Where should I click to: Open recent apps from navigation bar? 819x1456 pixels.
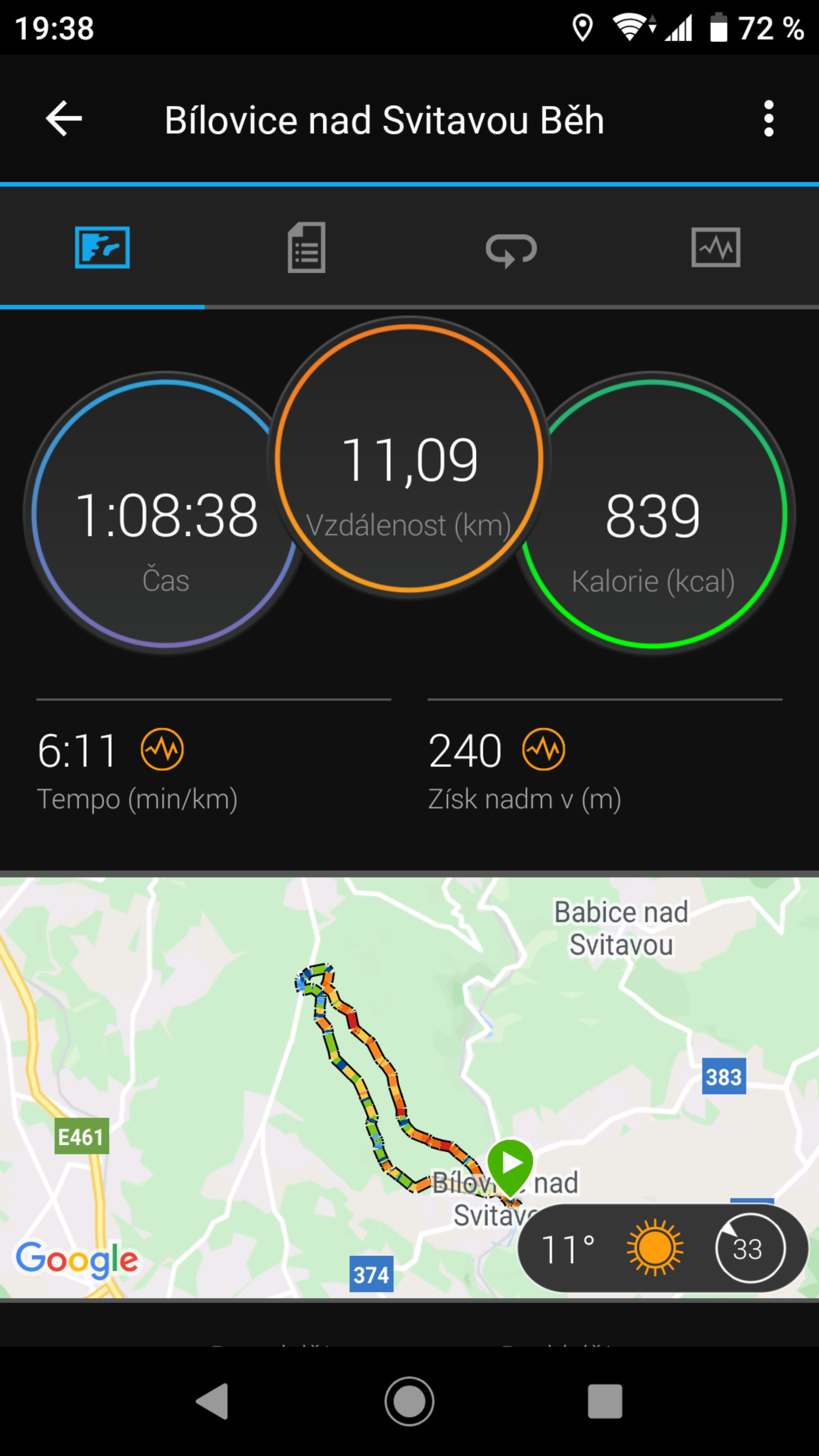605,1401
